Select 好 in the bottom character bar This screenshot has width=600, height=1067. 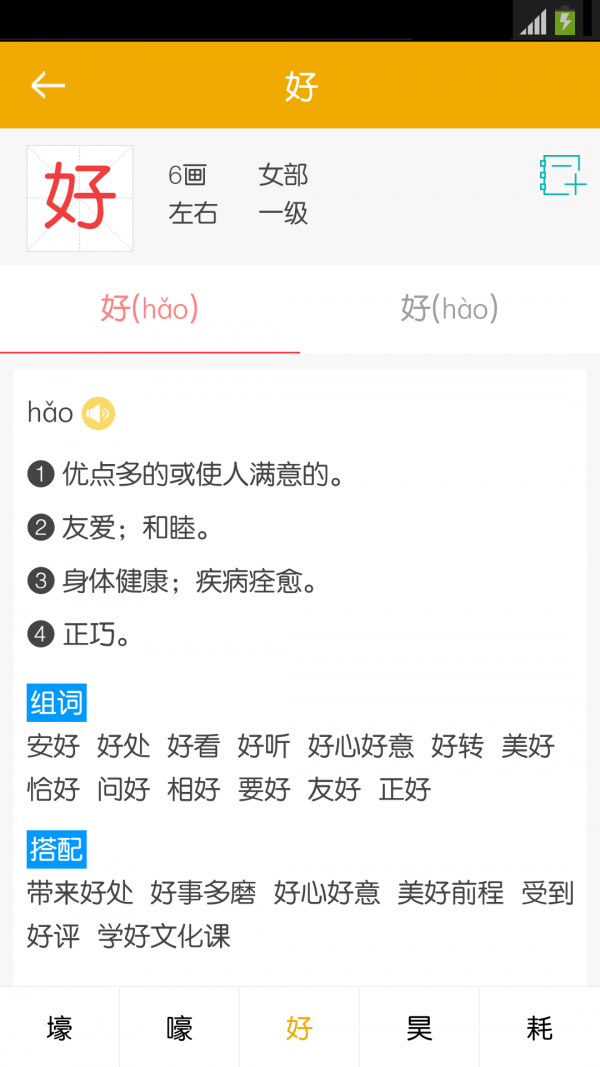[x=300, y=1027]
